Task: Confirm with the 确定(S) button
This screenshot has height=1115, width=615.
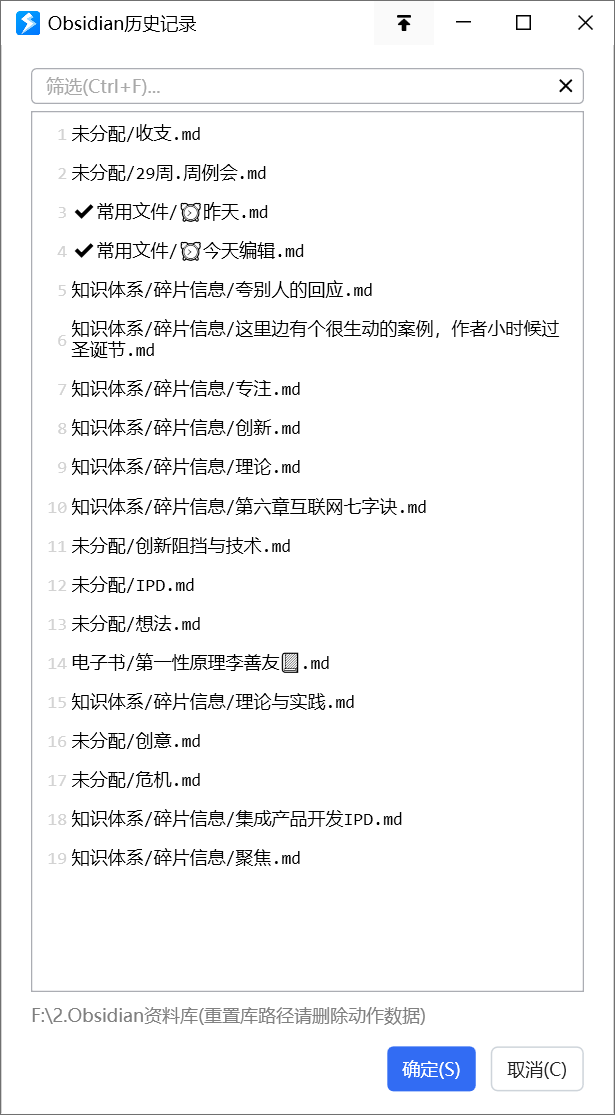Action: (x=432, y=1069)
